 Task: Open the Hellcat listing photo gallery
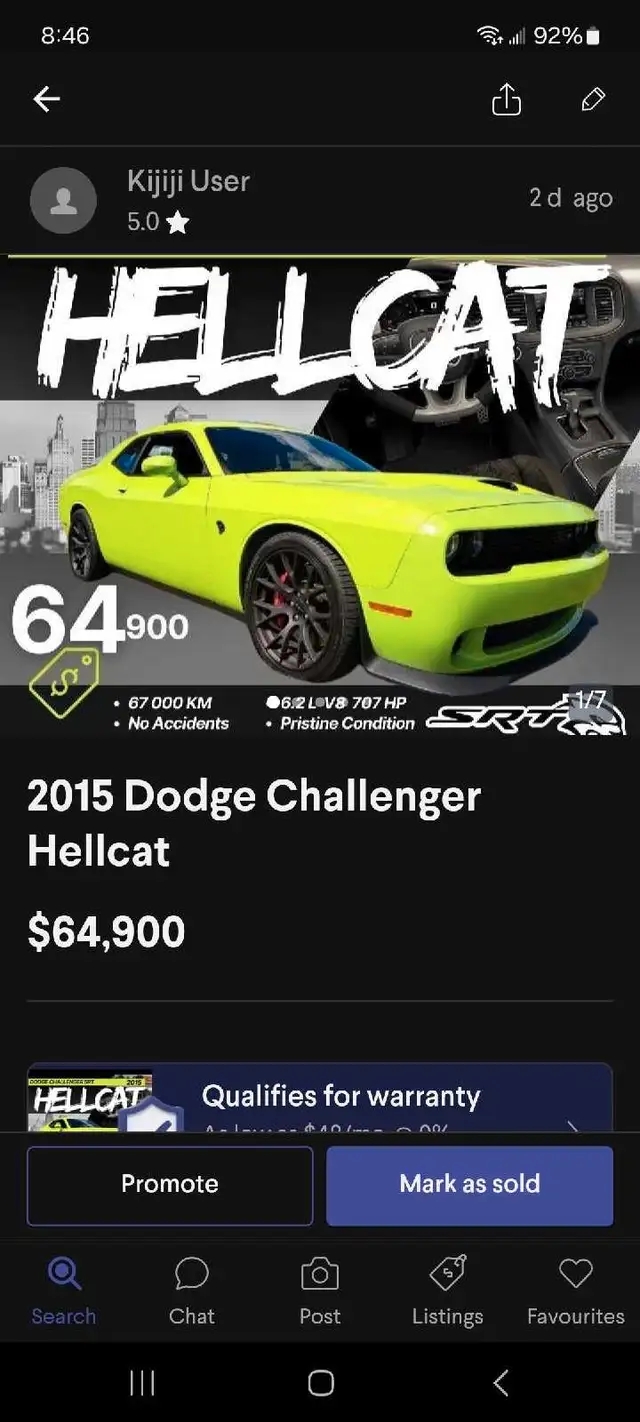tap(320, 495)
